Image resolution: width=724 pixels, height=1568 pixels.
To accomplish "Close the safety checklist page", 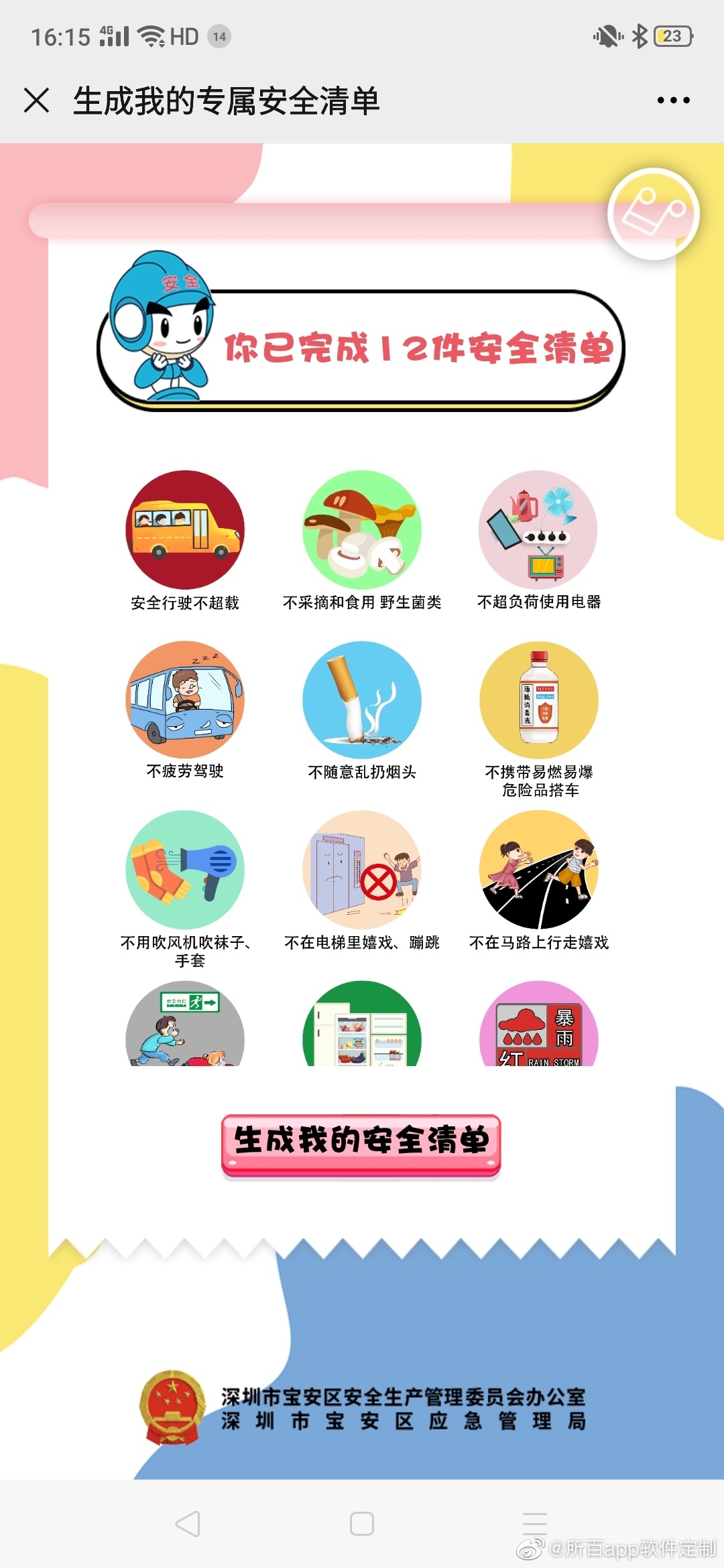I will [36, 101].
